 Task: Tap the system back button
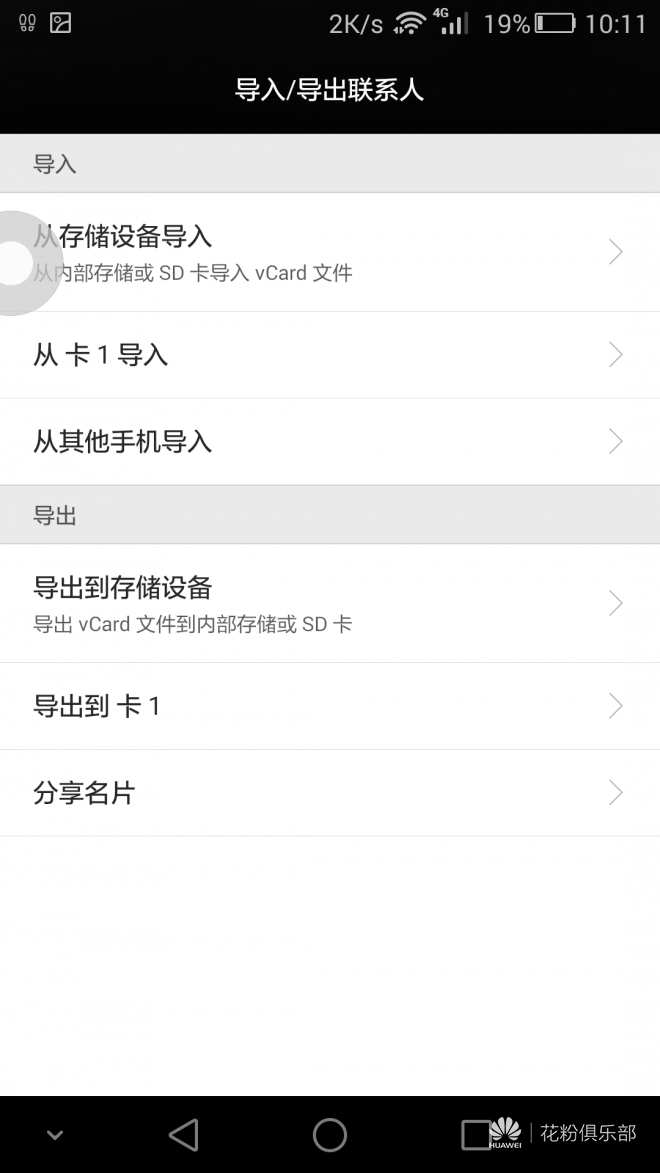[184, 1134]
